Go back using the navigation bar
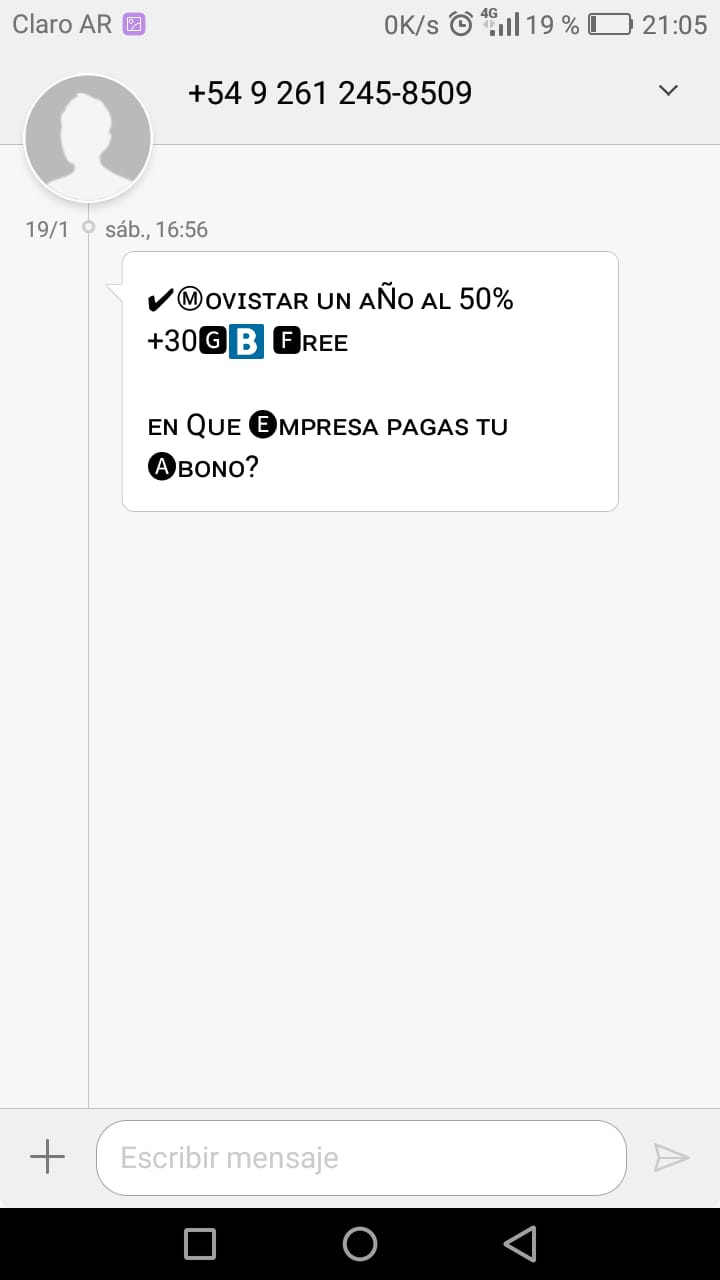The height and width of the screenshot is (1280, 720). click(520, 1244)
